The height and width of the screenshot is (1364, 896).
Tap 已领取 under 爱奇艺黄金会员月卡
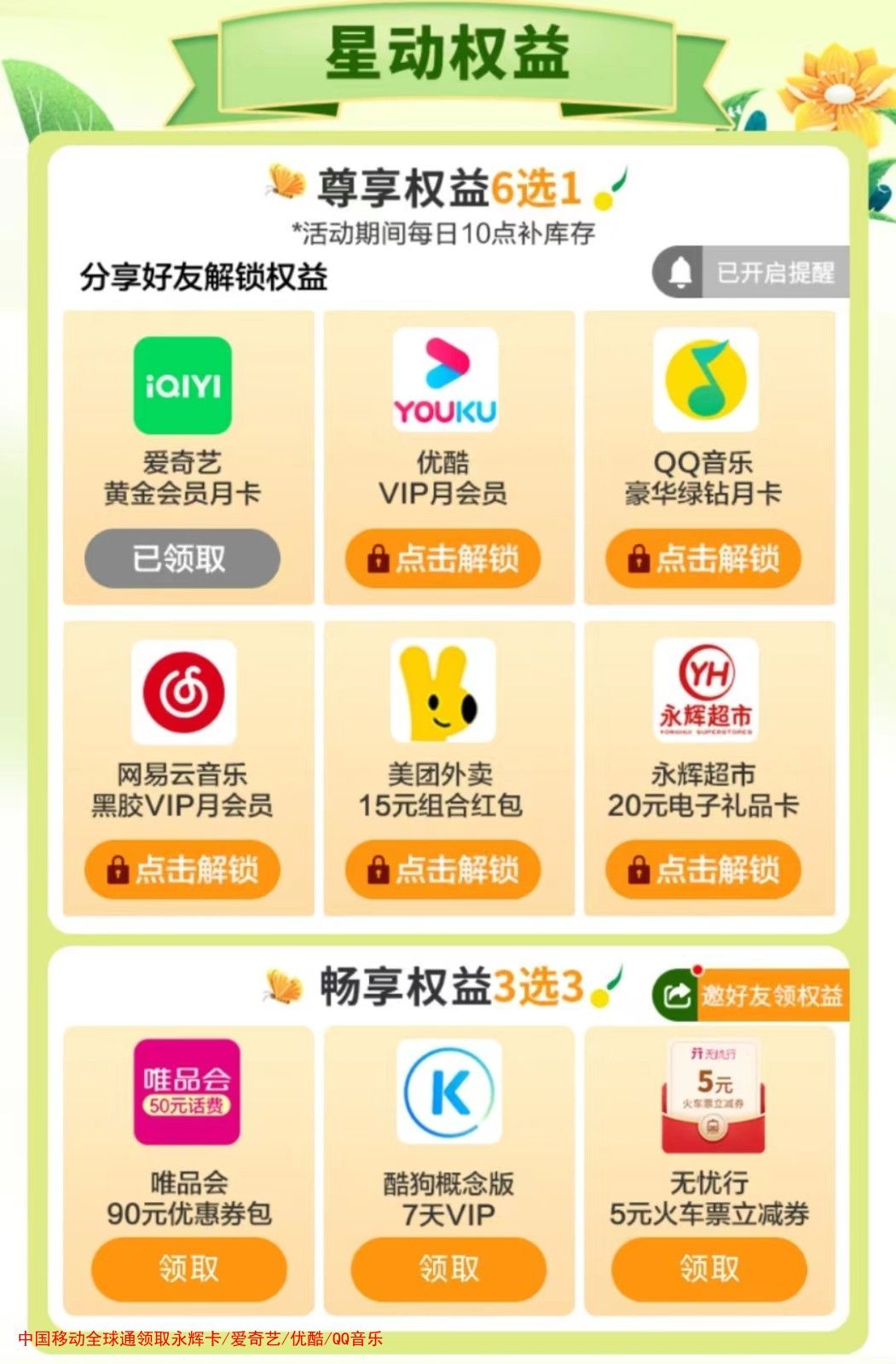click(x=182, y=558)
